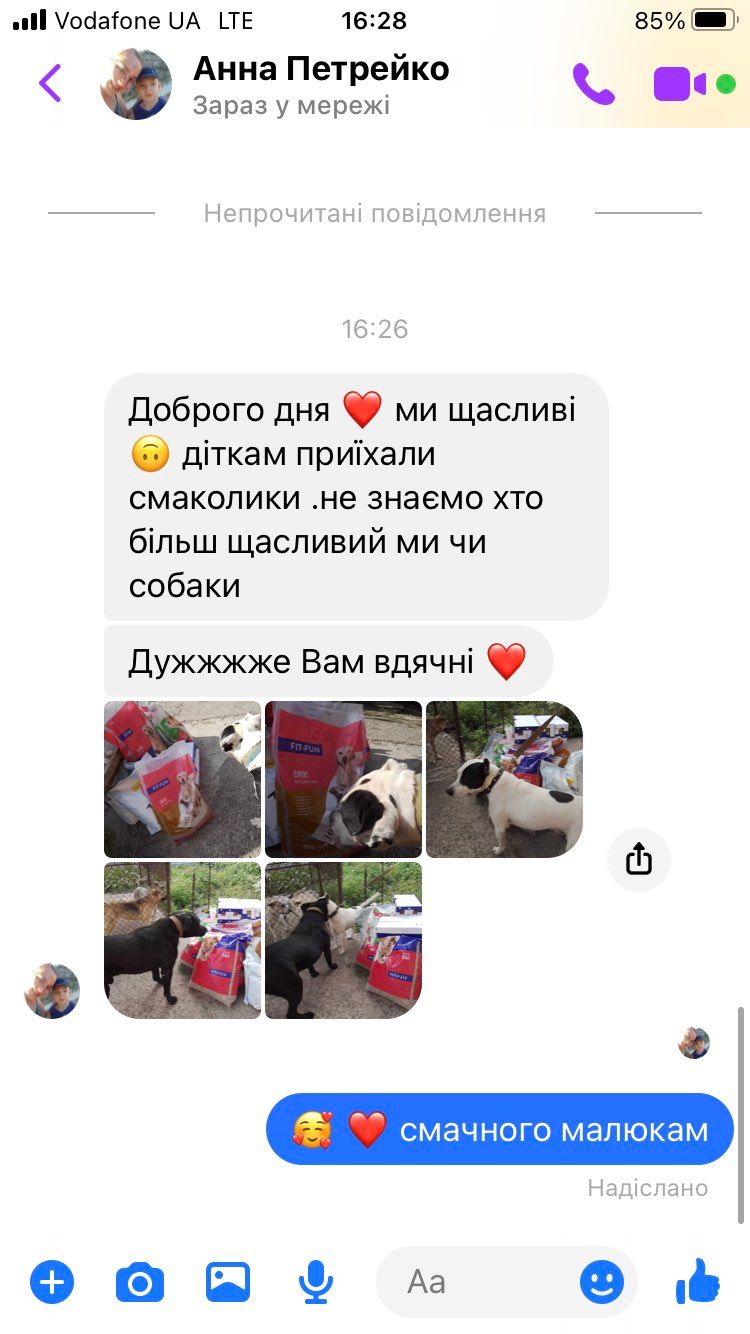Start a video call with Анна Петрейко
The width and height of the screenshot is (750, 1334).
(x=680, y=84)
